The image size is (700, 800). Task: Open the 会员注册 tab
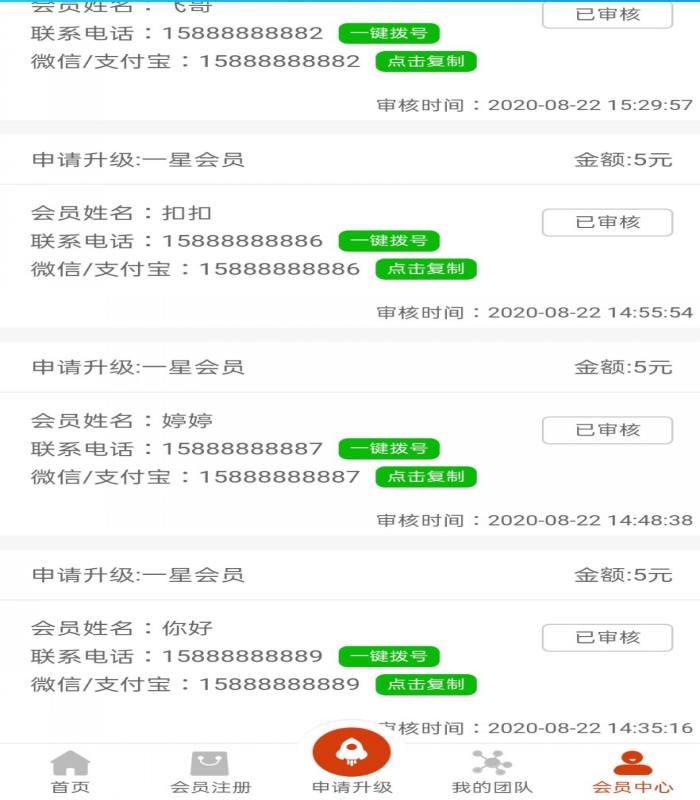[210, 772]
